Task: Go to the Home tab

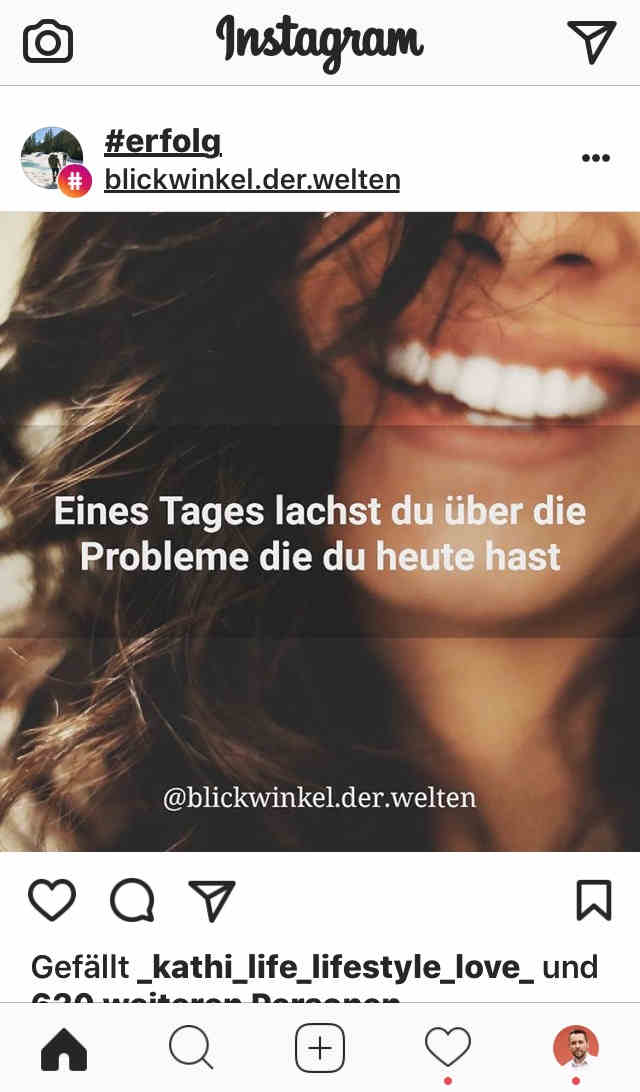Action: [64, 1048]
